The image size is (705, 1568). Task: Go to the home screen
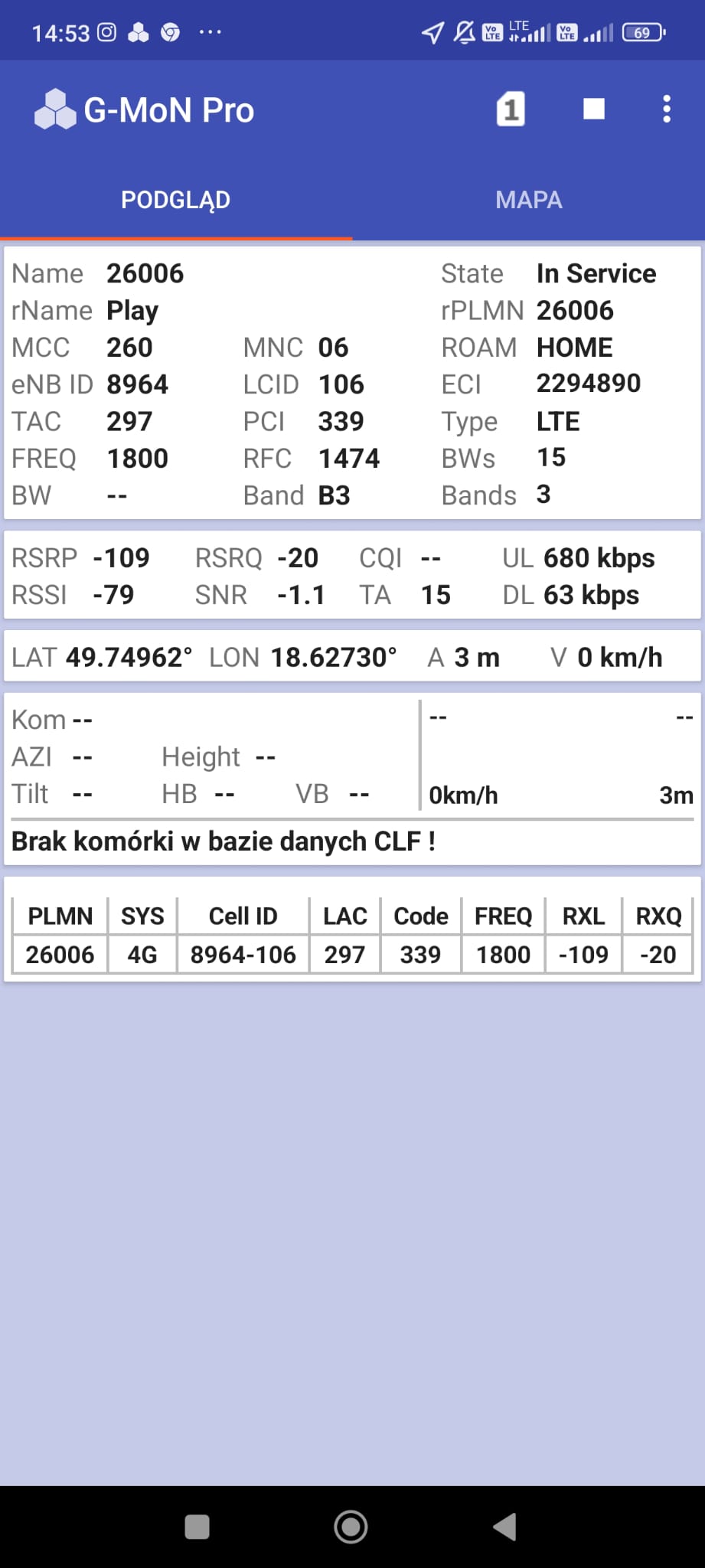[x=351, y=1527]
